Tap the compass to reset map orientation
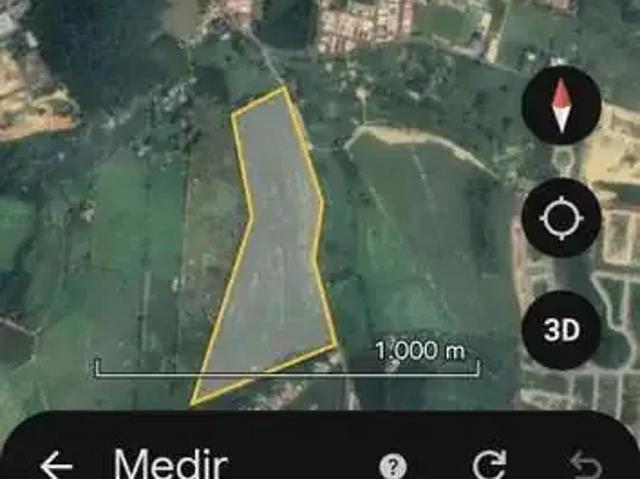This screenshot has height=479, width=640. pos(561,106)
